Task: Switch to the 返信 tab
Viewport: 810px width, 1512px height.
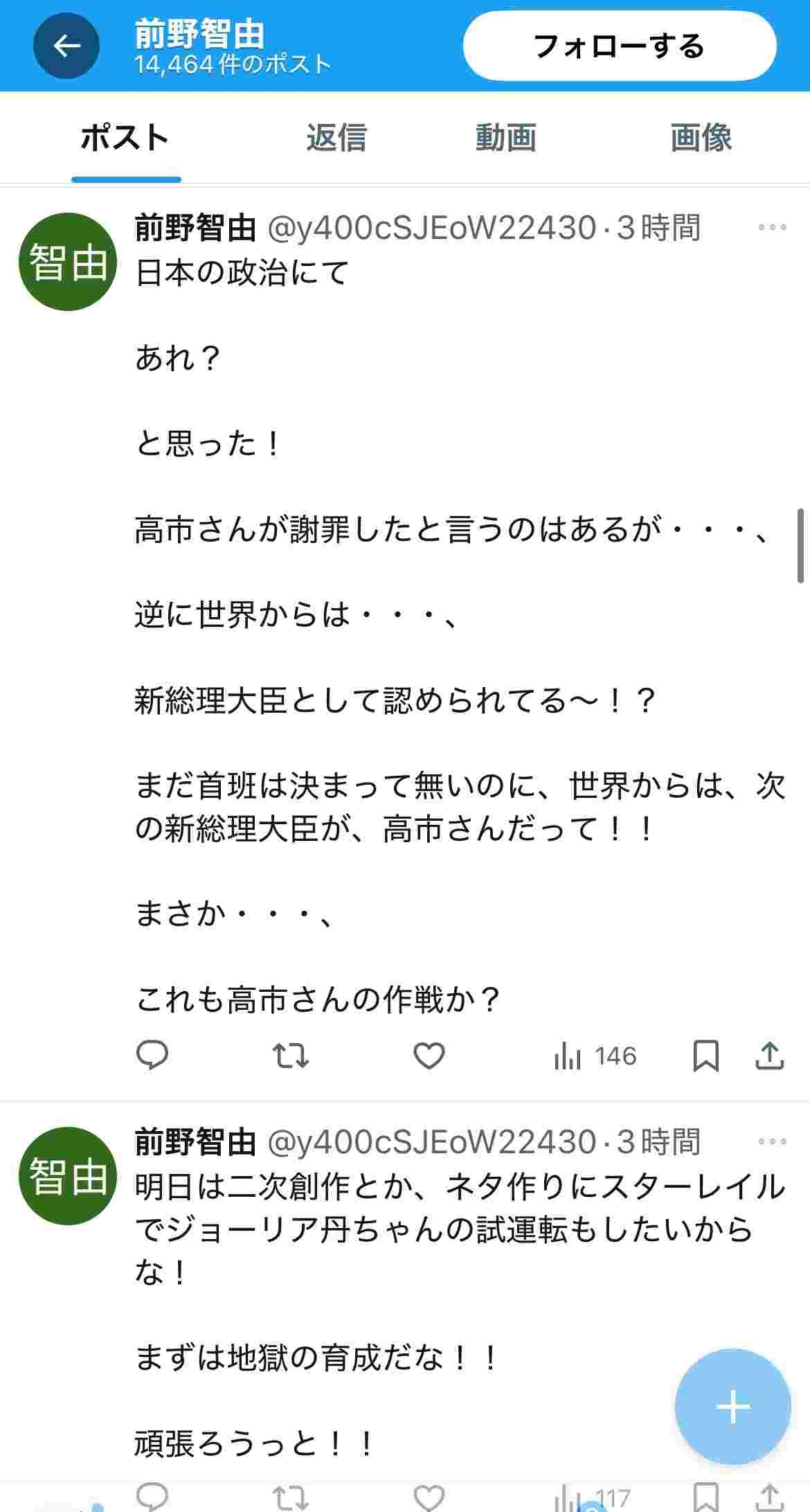Action: coord(336,137)
